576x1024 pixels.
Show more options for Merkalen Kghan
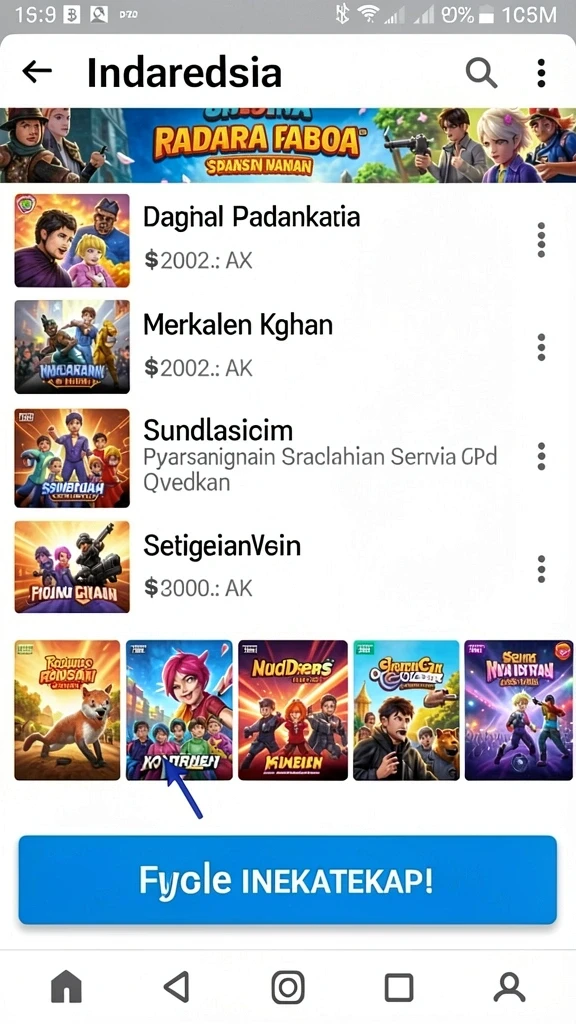pos(541,347)
